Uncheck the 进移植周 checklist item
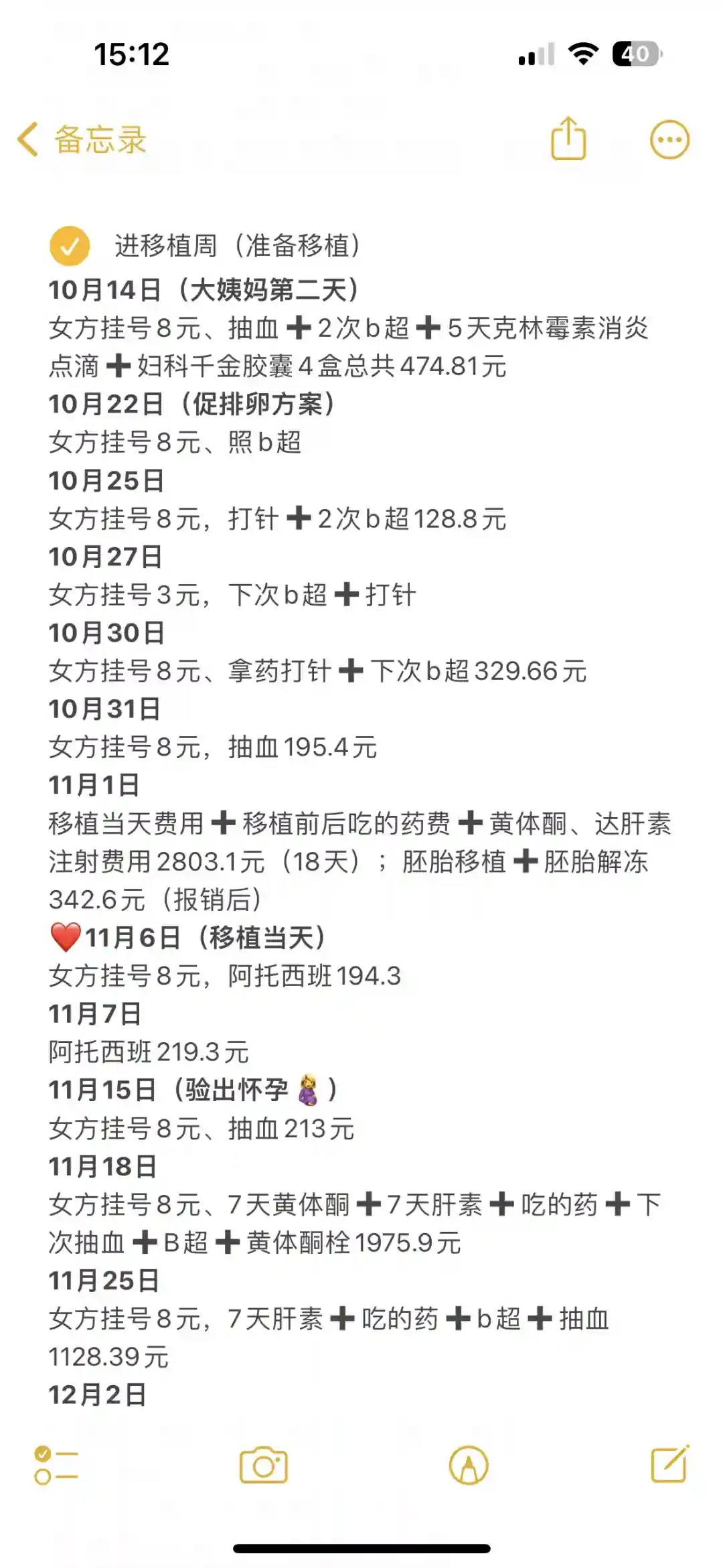The image size is (723, 1568). pos(70,246)
